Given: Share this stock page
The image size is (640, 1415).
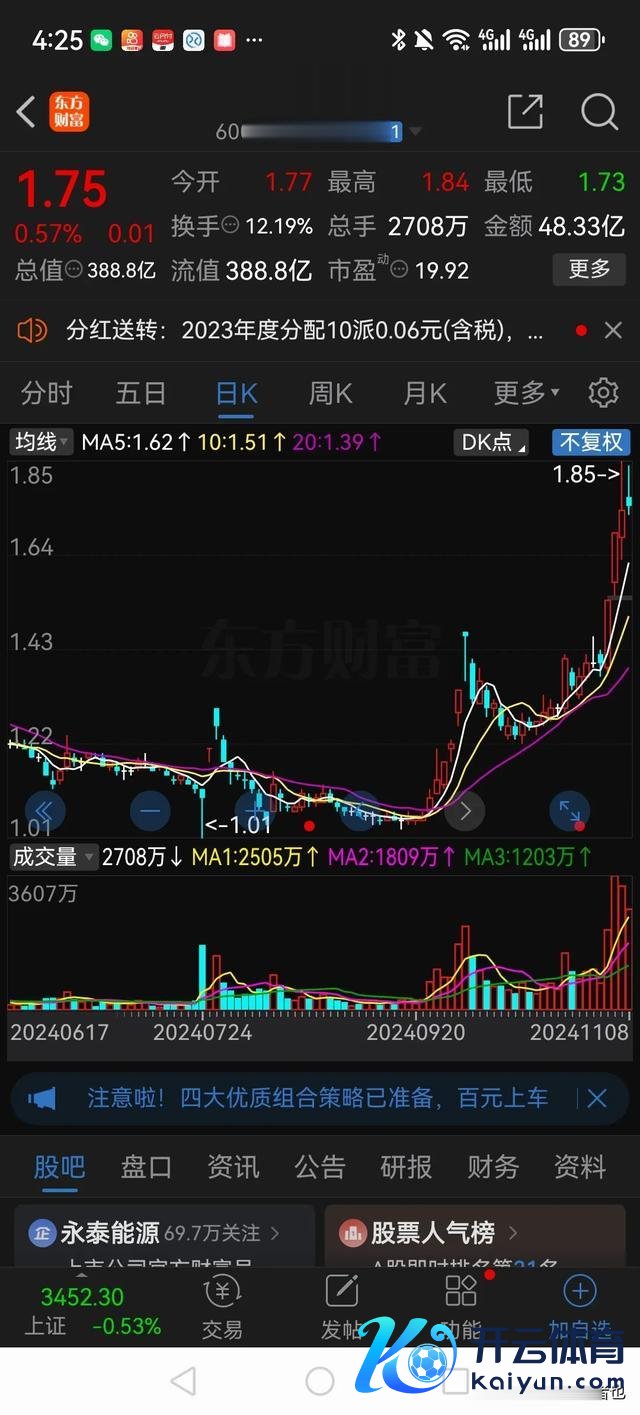Looking at the screenshot, I should point(525,112).
